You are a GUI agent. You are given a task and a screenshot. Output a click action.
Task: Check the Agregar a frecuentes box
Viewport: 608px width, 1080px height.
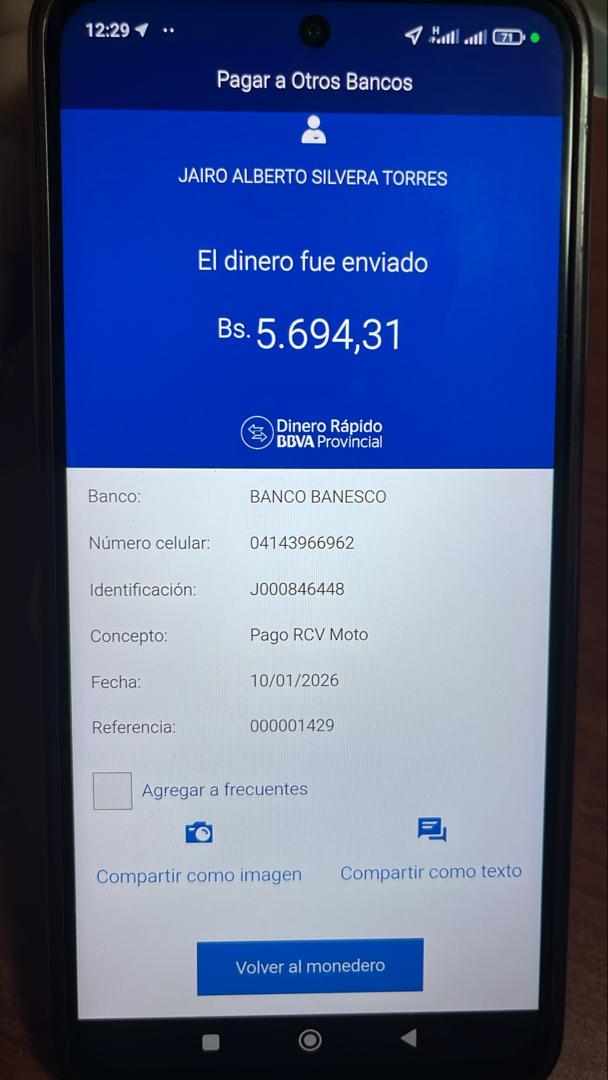click(112, 790)
